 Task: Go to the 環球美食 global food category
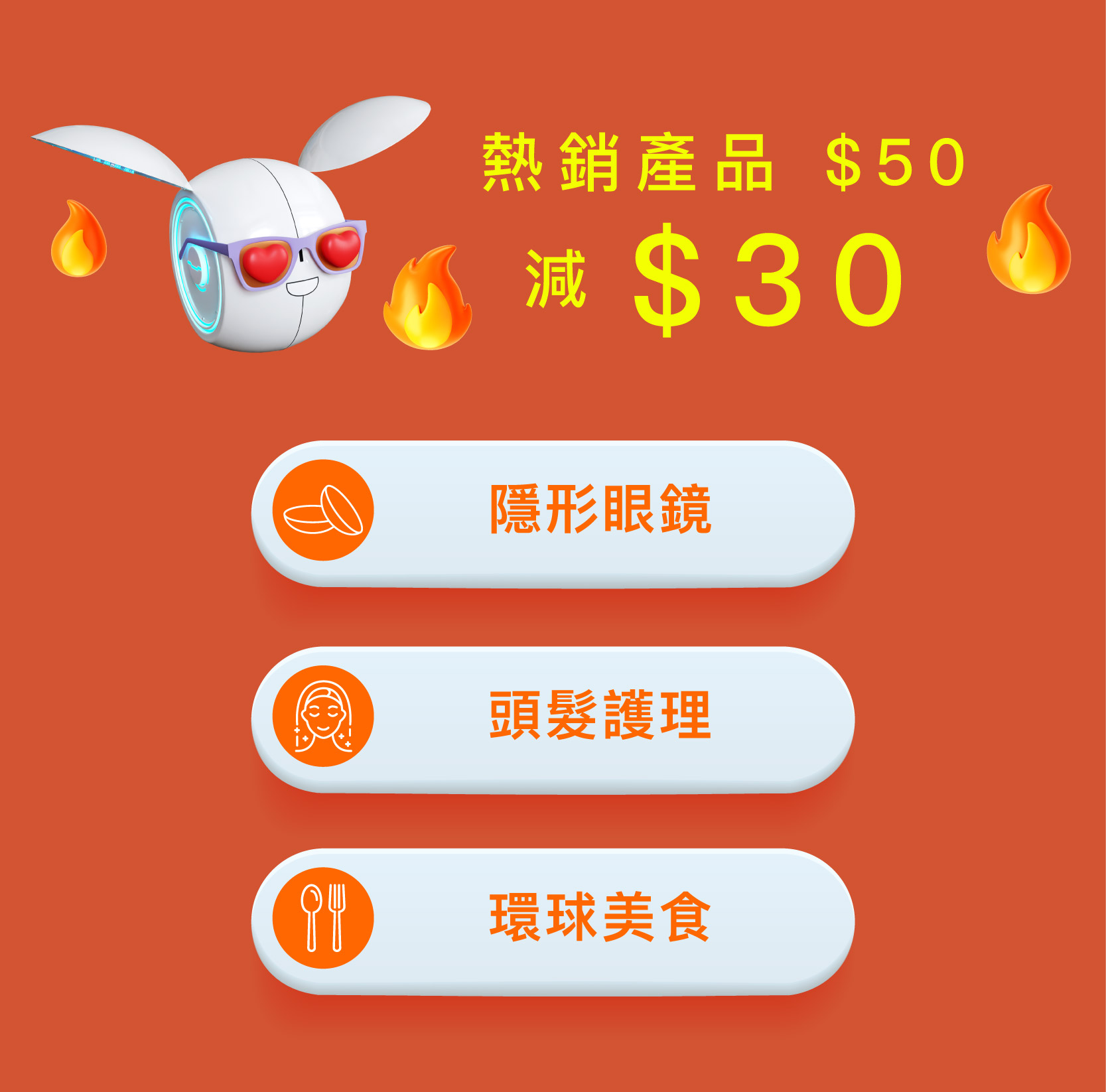(553, 920)
